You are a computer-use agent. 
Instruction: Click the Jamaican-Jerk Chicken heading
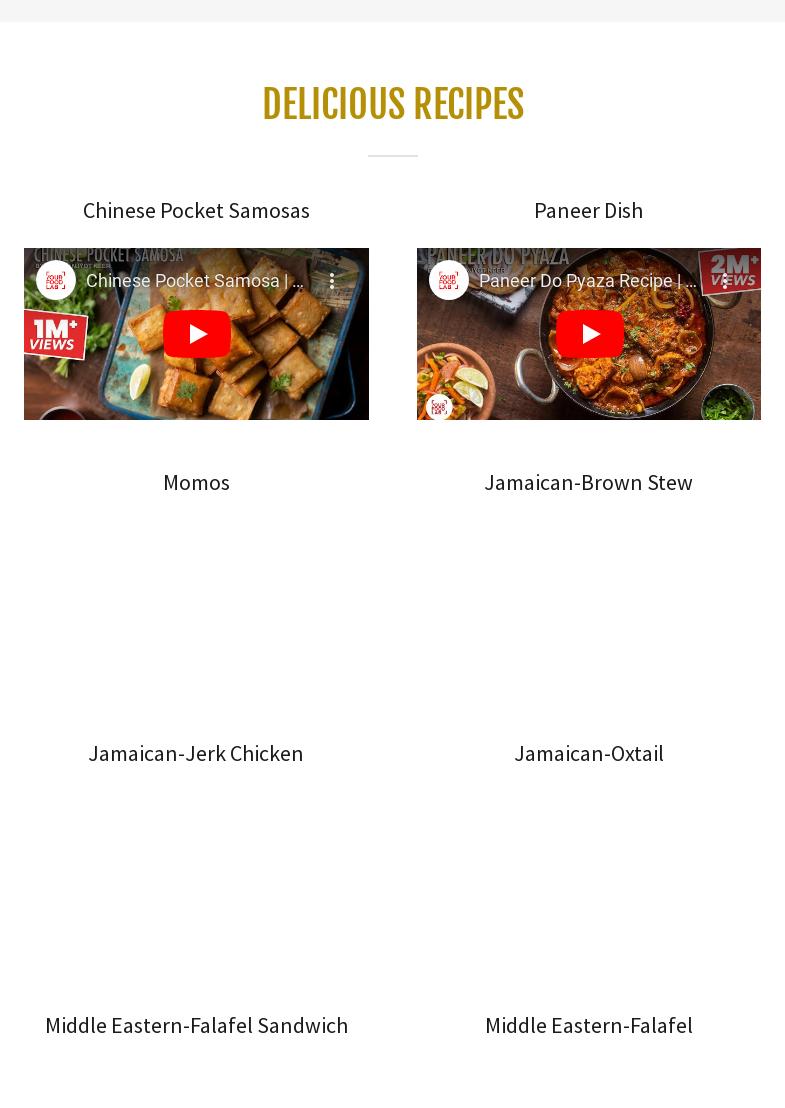196,754
